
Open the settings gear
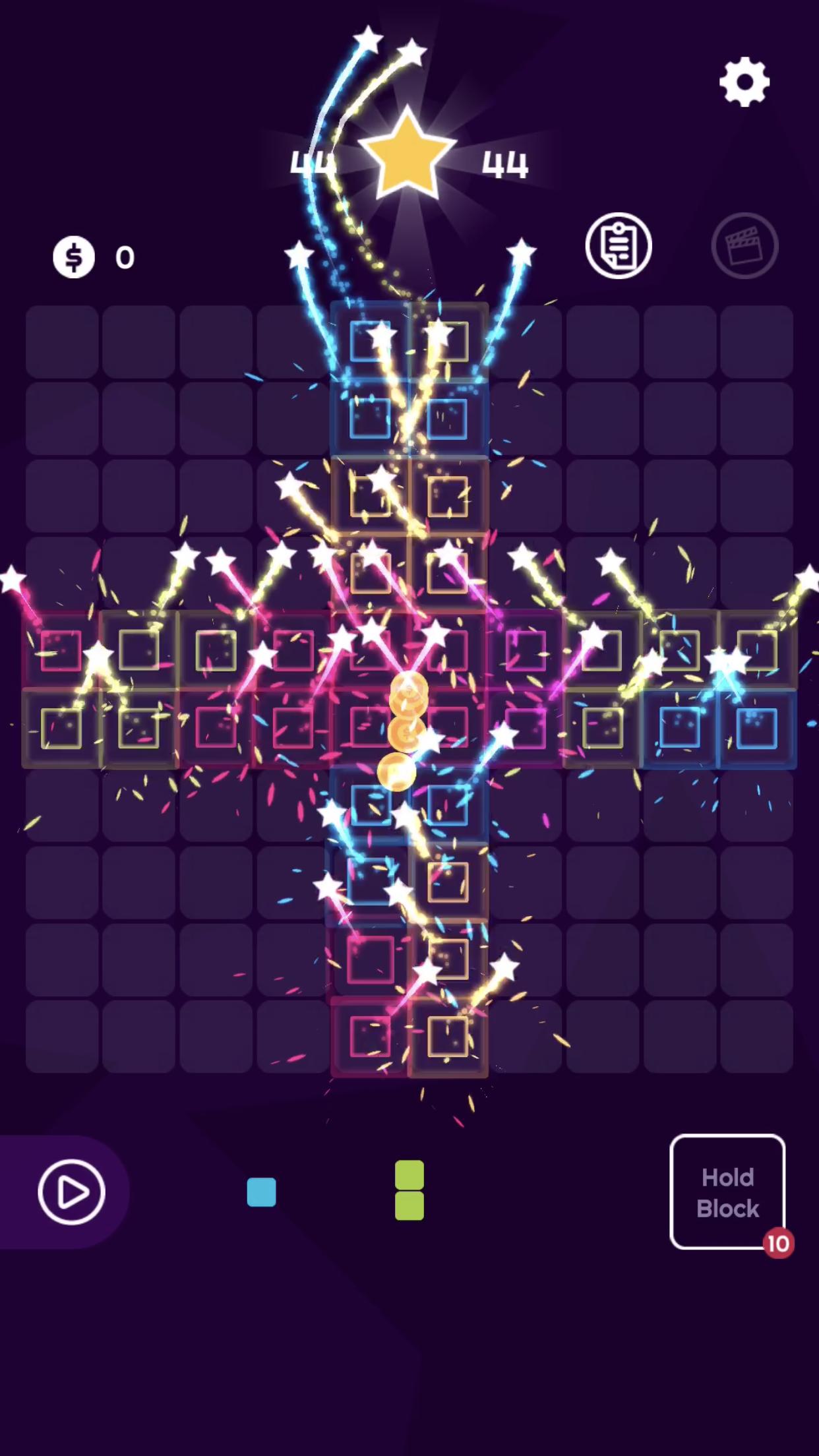744,82
